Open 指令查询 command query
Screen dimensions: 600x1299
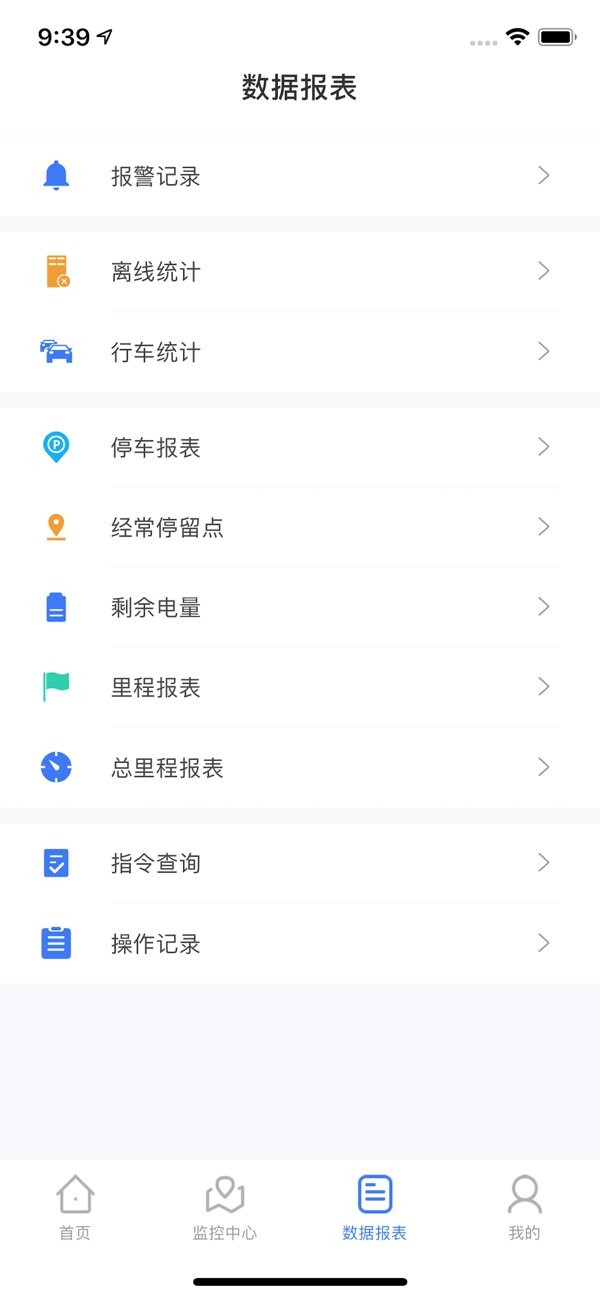(x=300, y=863)
